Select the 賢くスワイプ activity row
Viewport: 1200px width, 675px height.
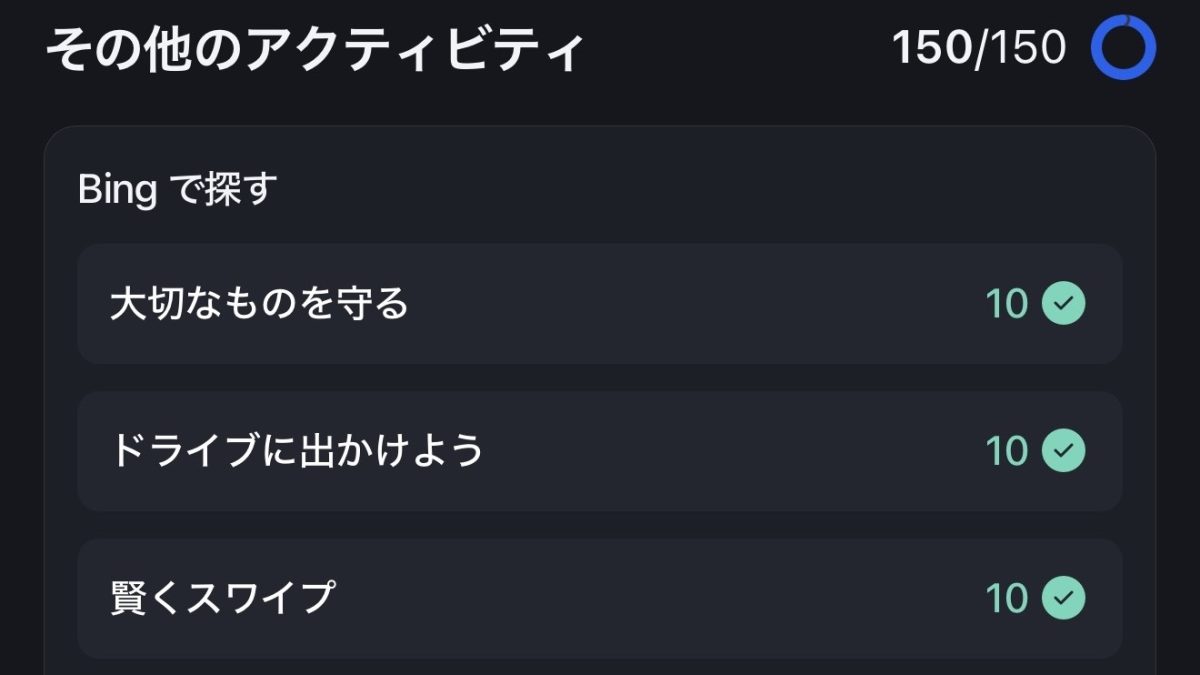coord(598,598)
